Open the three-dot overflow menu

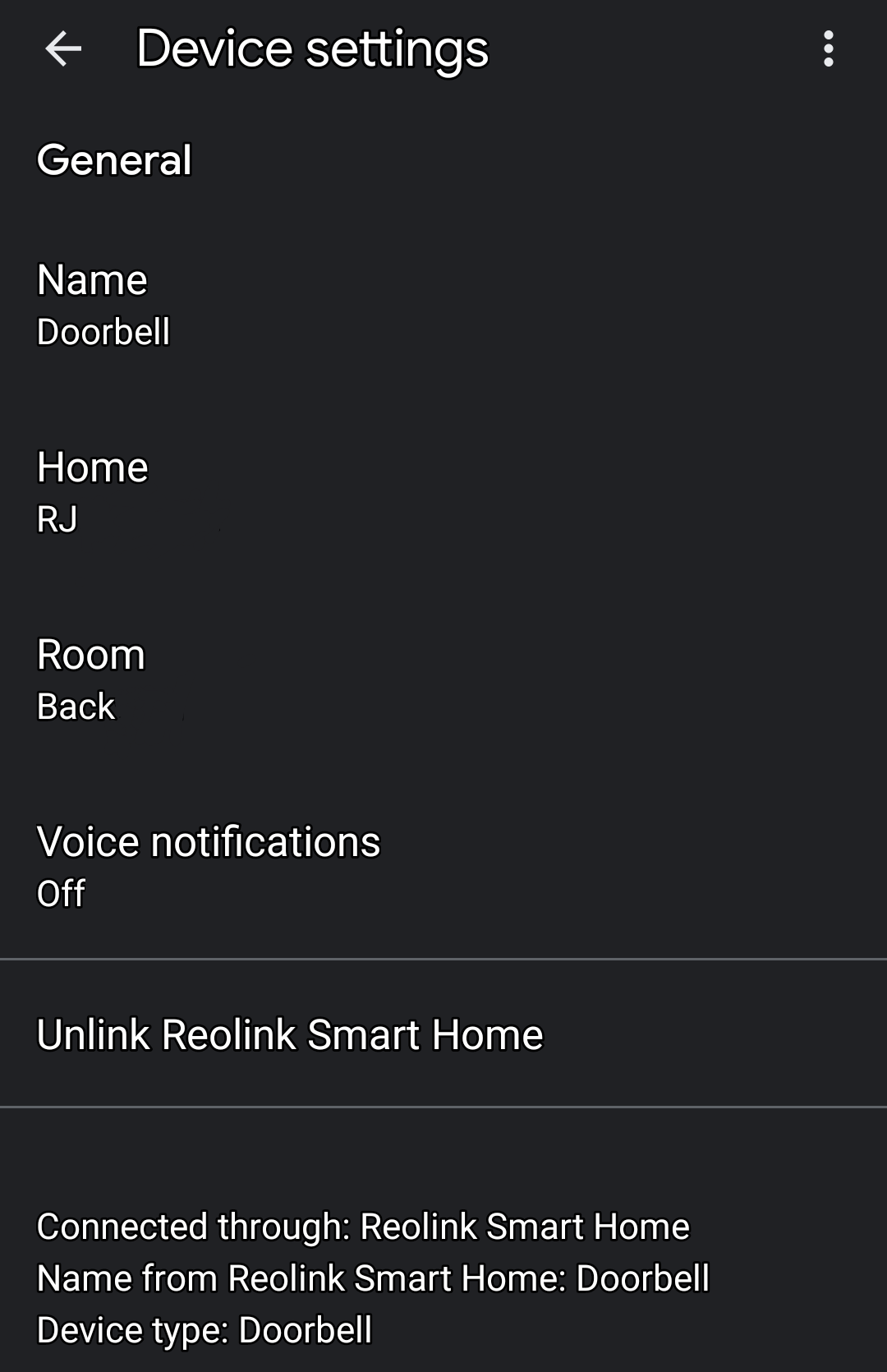click(x=828, y=49)
